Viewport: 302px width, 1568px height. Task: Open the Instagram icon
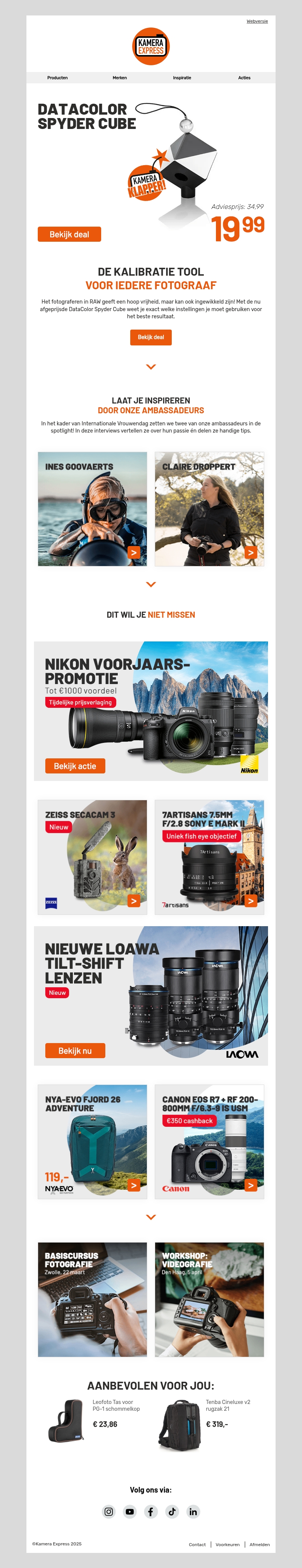(x=108, y=1511)
